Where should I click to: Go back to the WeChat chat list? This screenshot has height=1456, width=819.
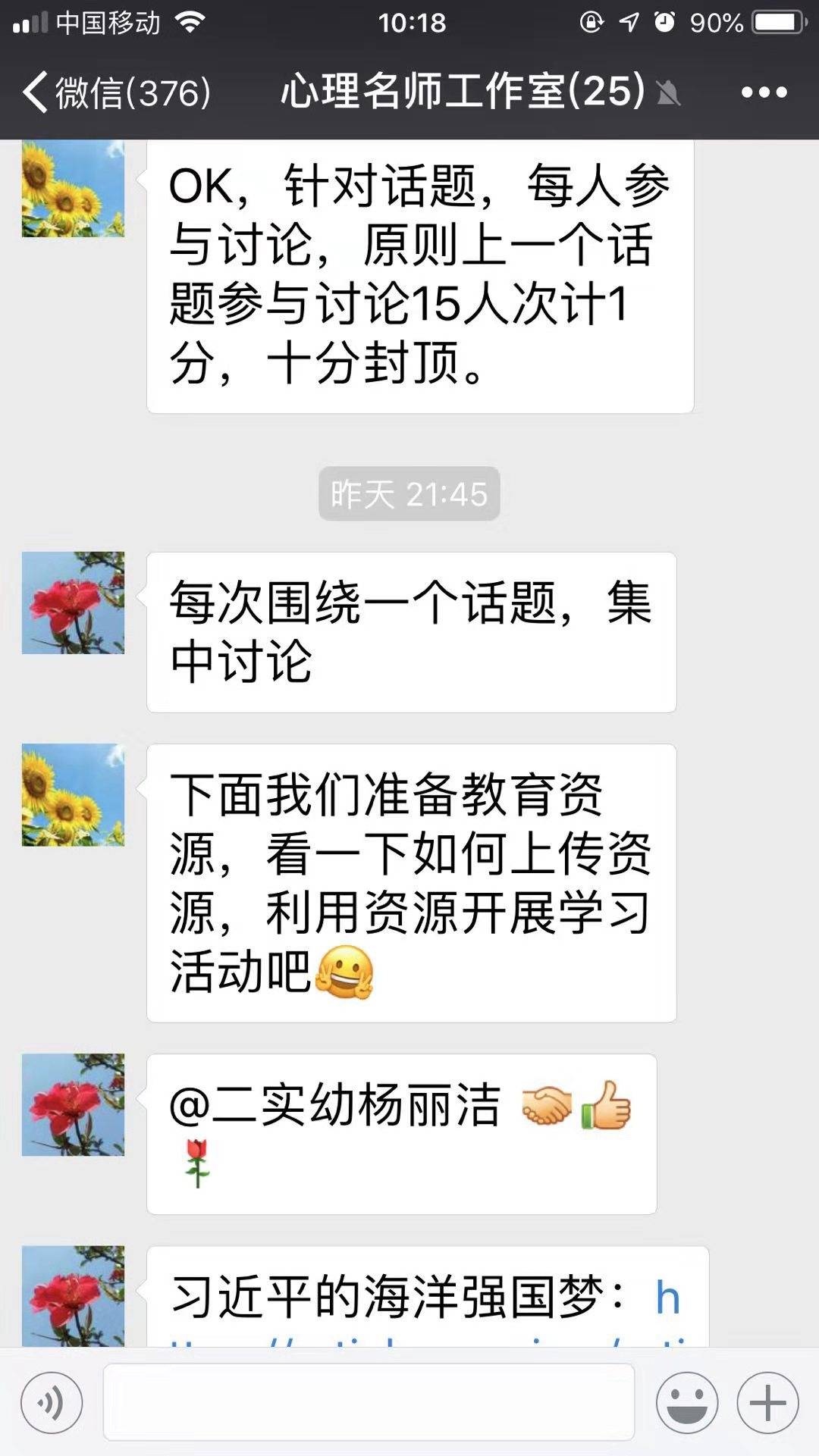(x=114, y=92)
